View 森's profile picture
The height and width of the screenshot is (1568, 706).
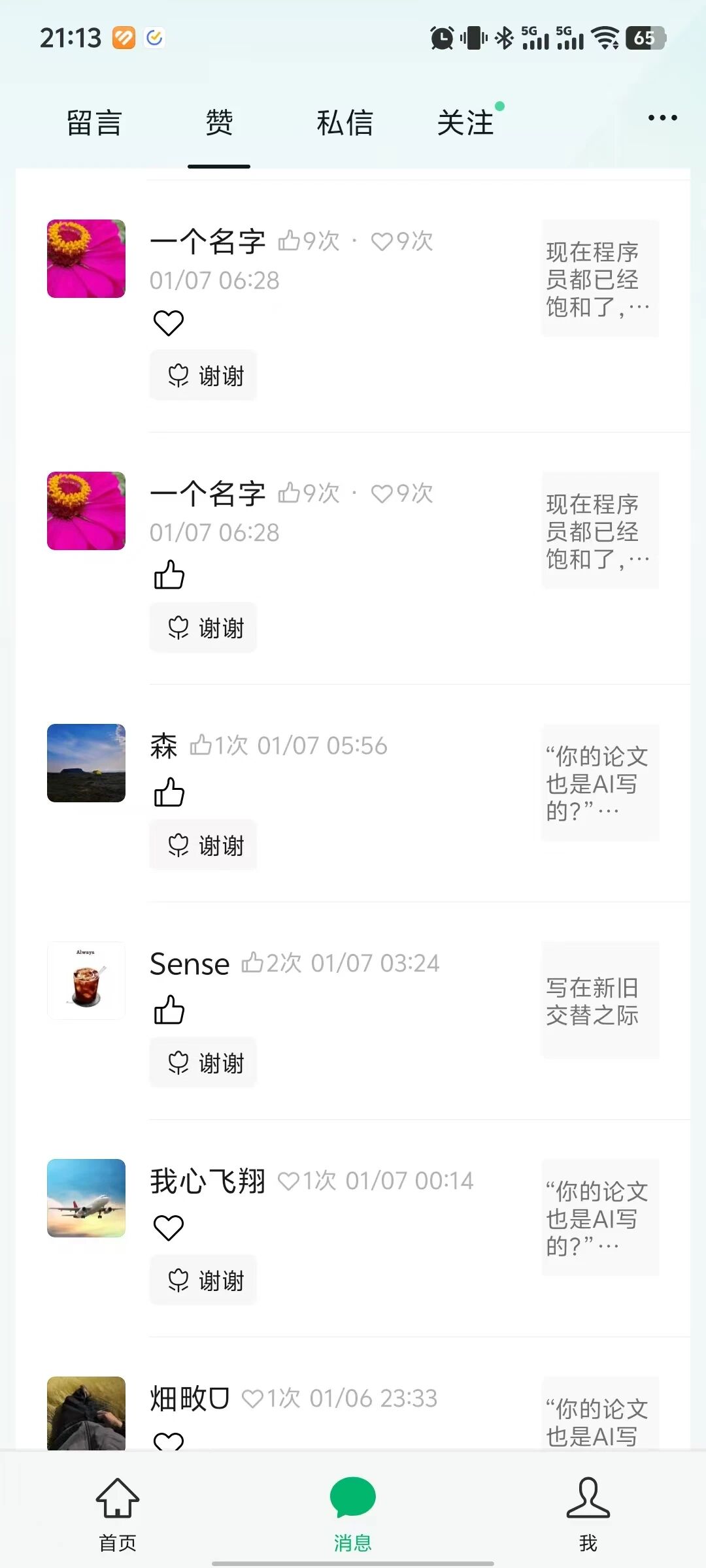[86, 763]
